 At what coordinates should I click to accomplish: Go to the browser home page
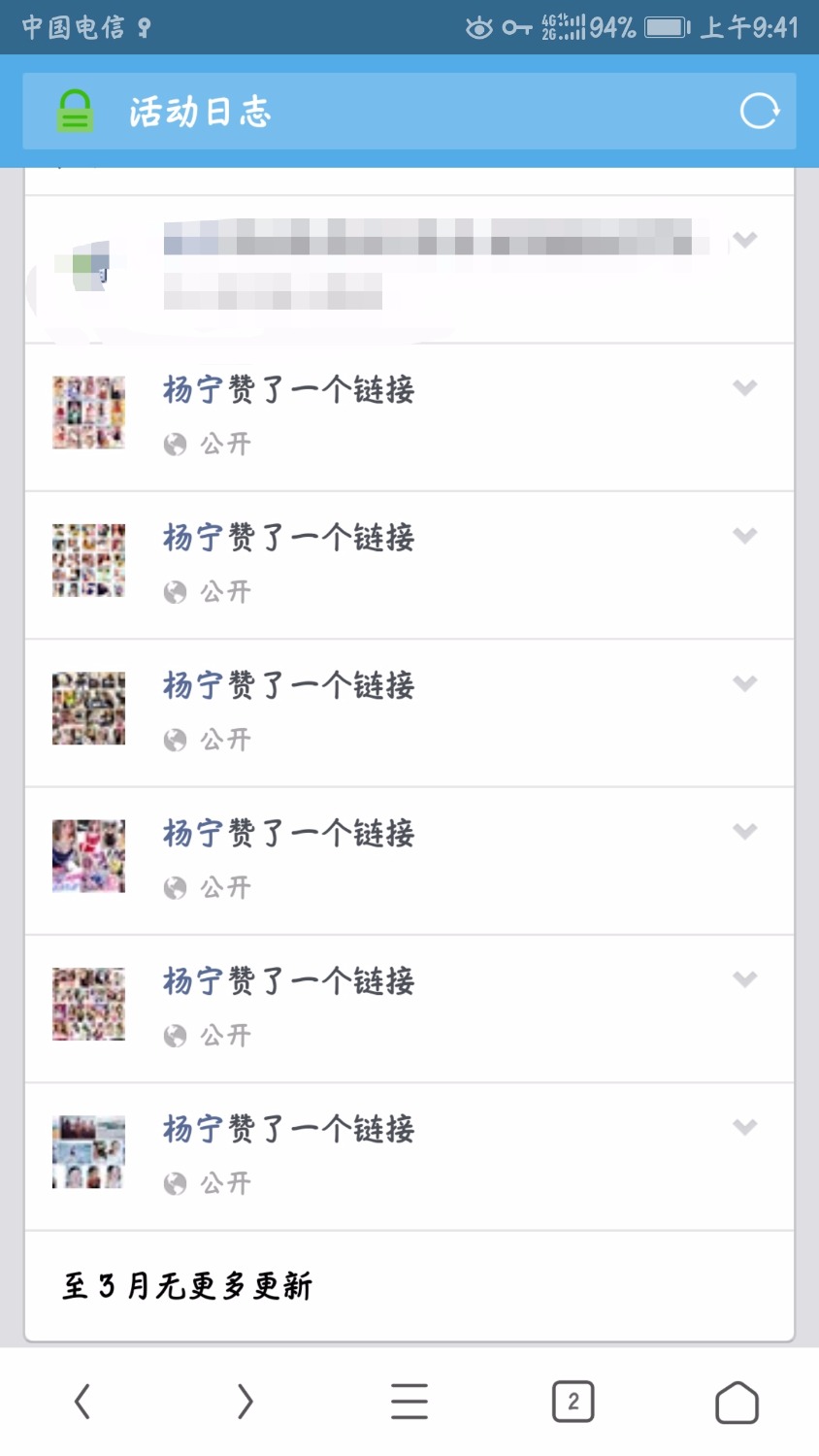tap(737, 1402)
